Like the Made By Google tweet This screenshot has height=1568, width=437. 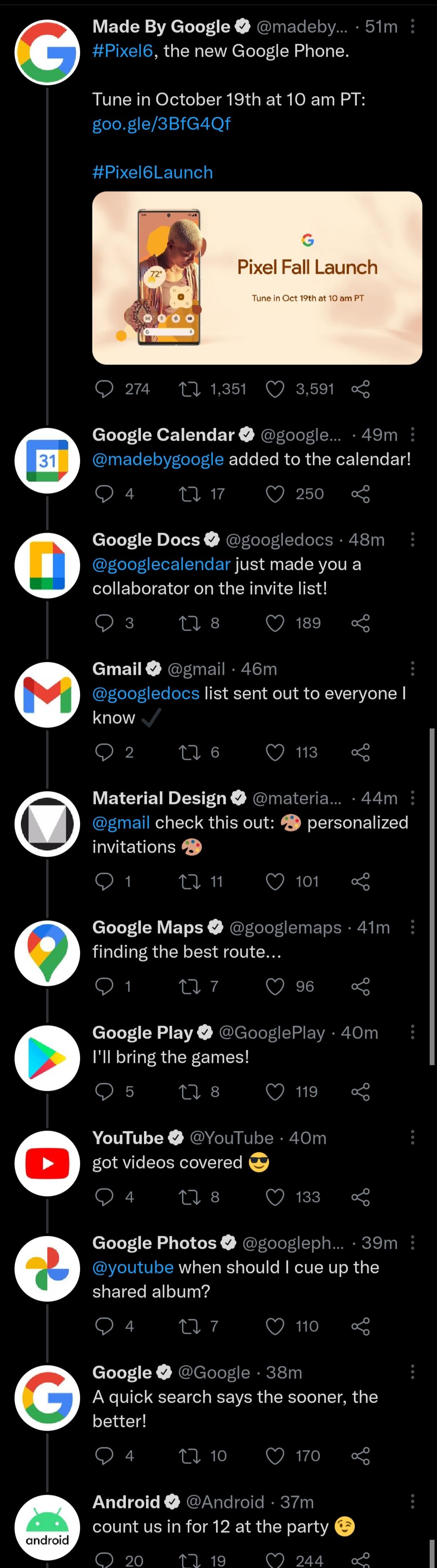pyautogui.click(x=275, y=389)
